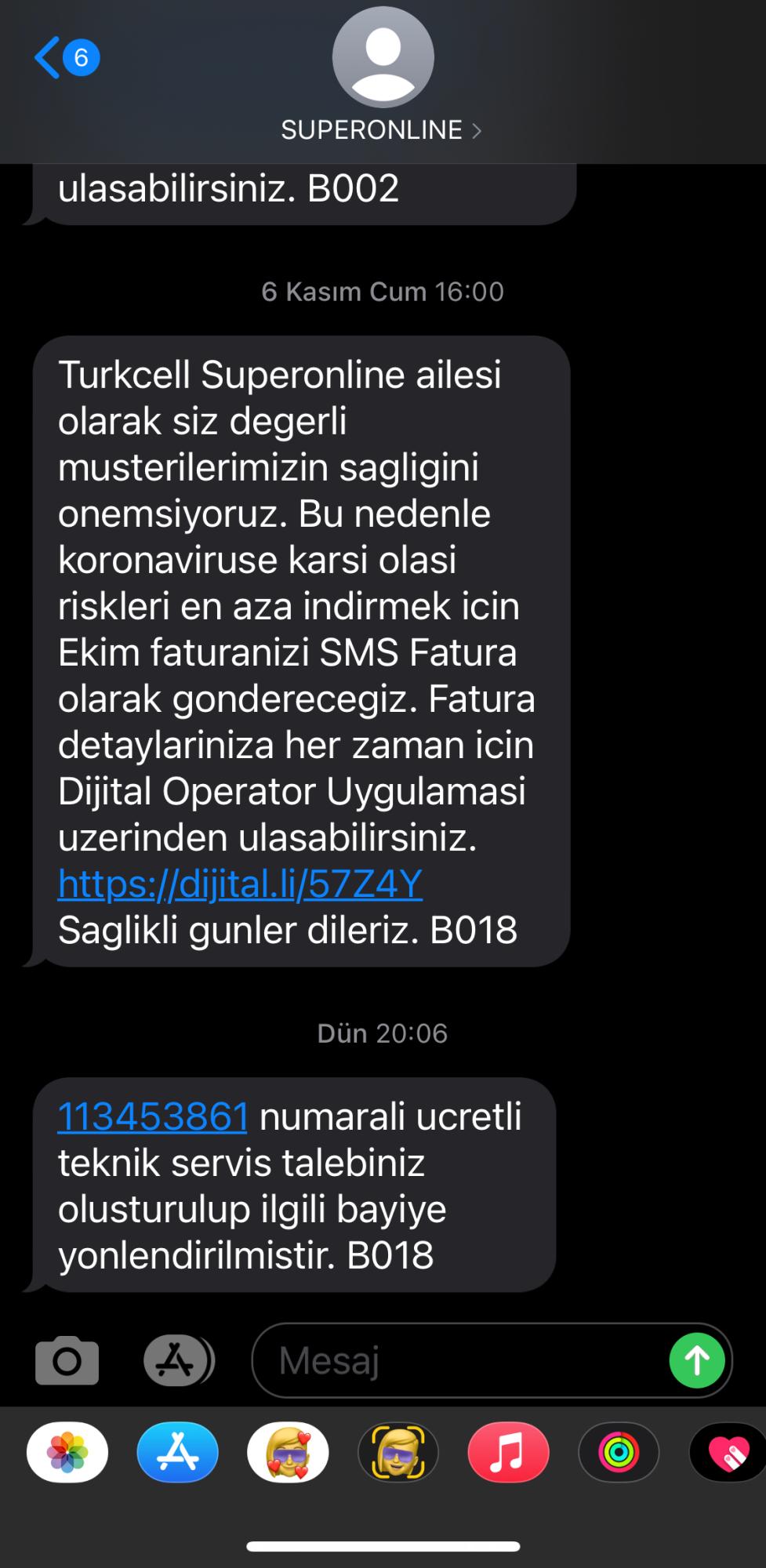Open the Digital Touch heart app

728,1452
